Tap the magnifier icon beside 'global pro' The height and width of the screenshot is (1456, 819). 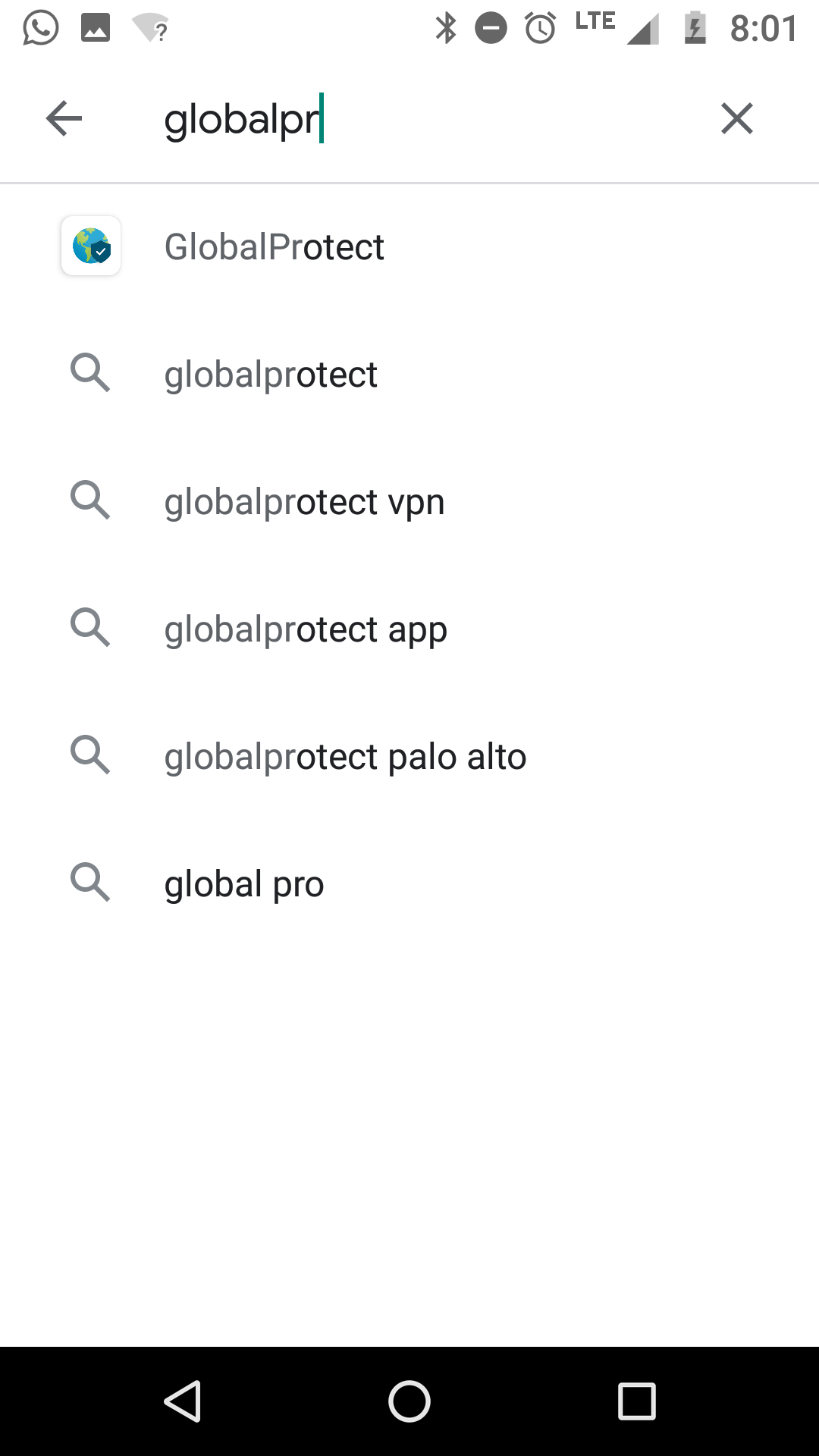click(x=90, y=882)
